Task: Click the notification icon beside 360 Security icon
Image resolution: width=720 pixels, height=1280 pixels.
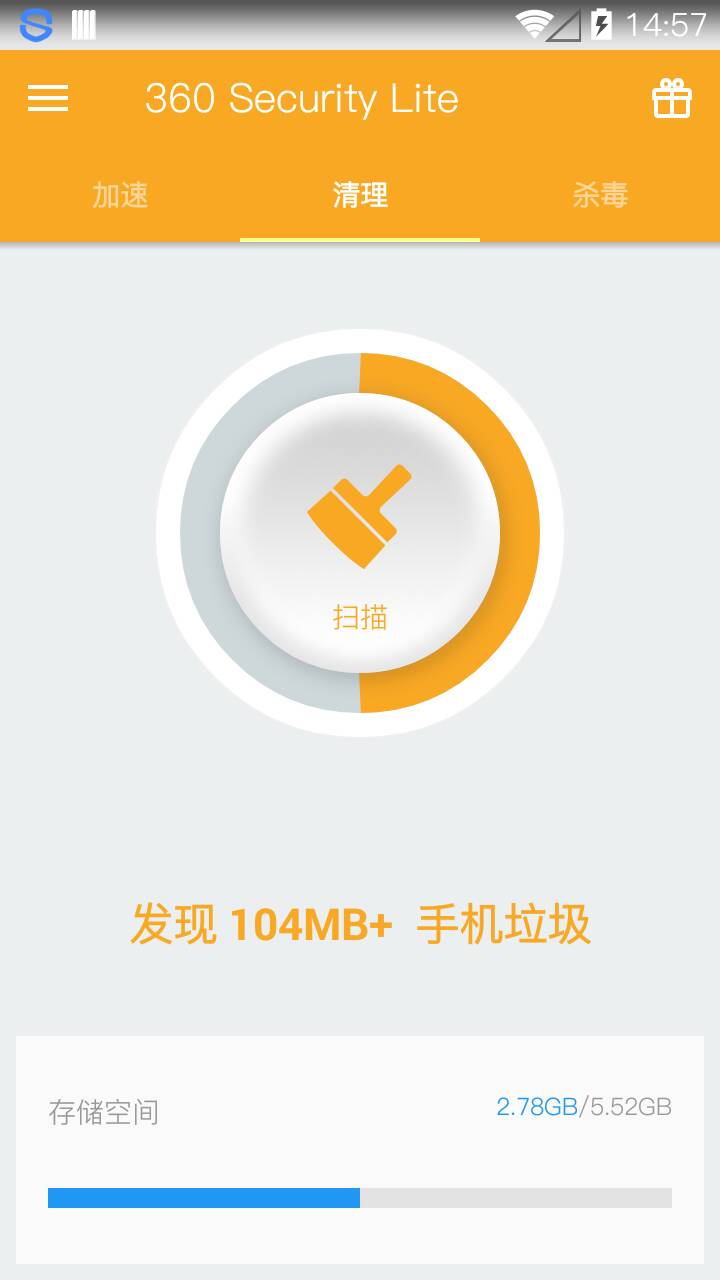Action: pos(83,23)
